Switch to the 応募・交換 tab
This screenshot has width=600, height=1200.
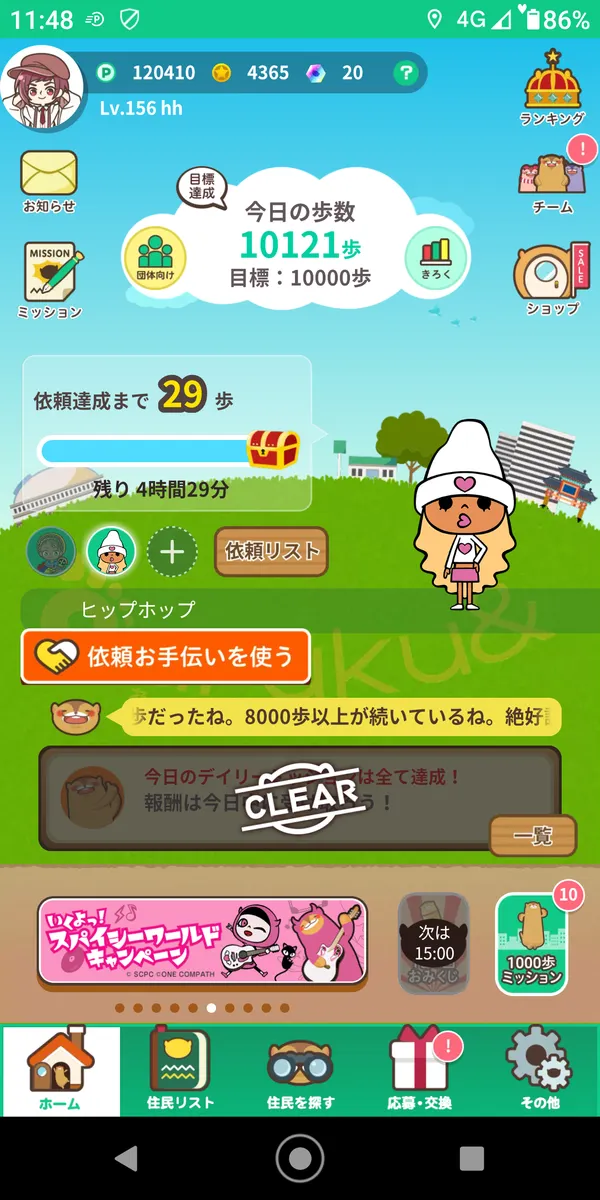(x=420, y=1070)
